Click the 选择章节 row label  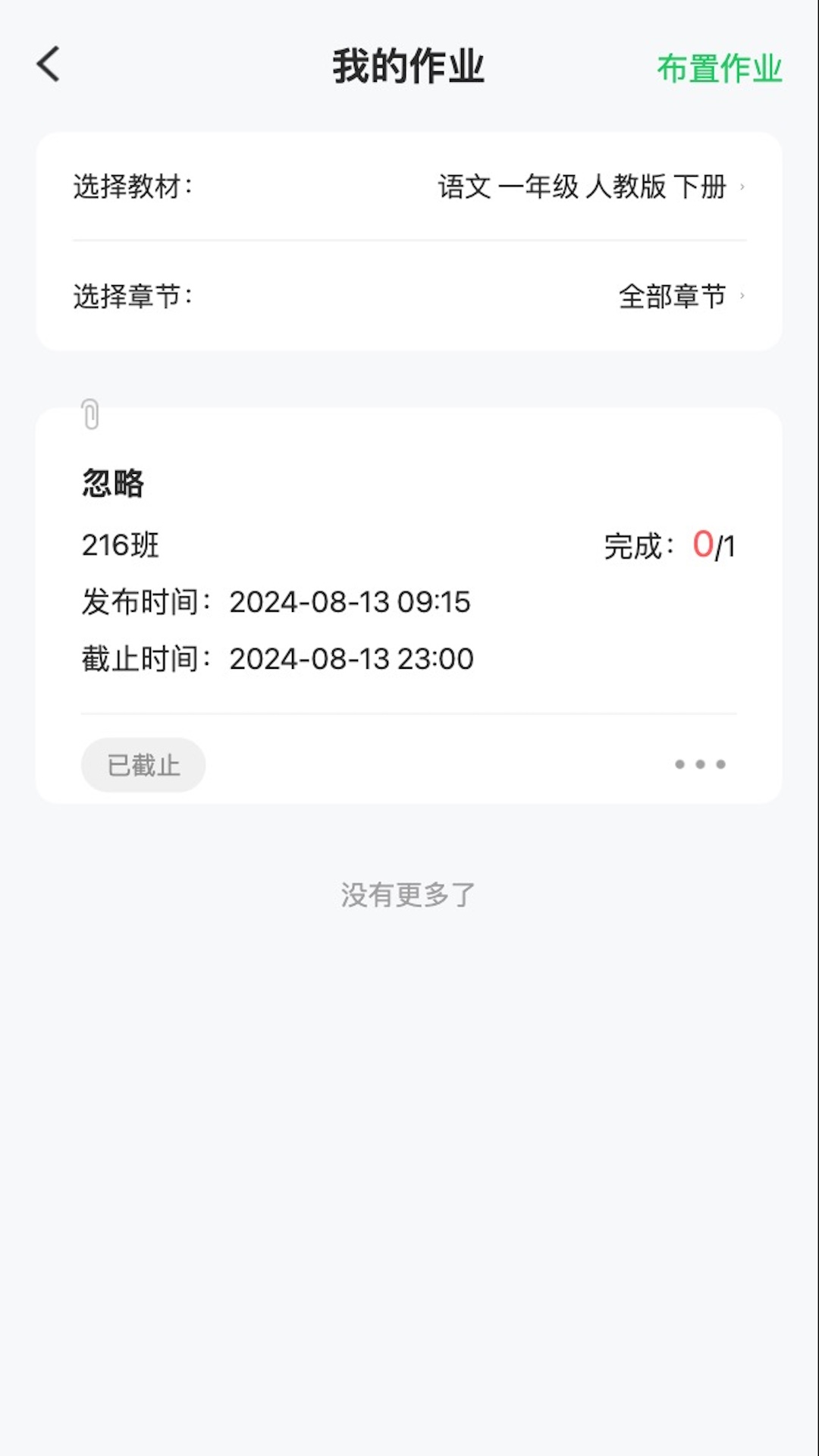[132, 294]
